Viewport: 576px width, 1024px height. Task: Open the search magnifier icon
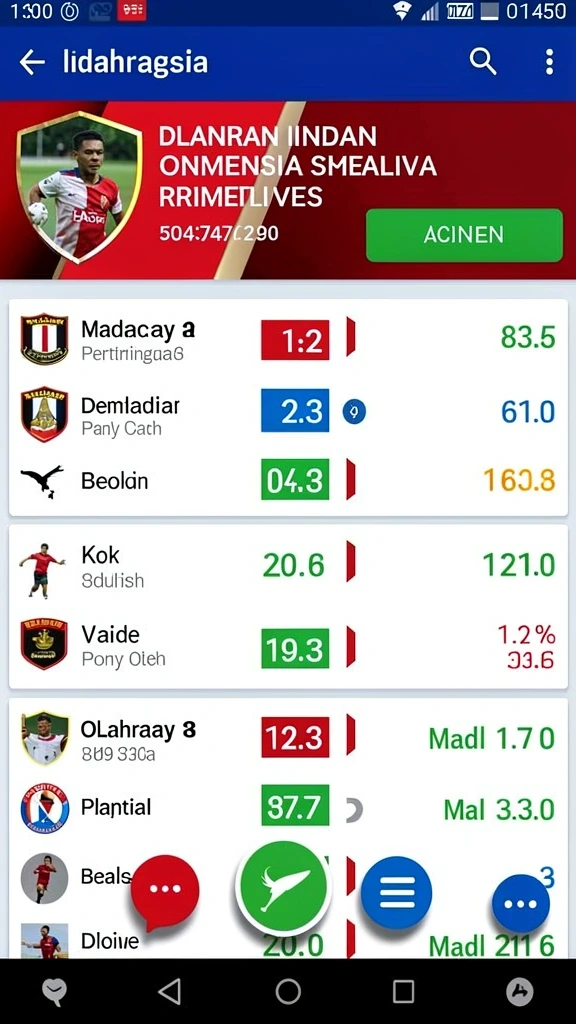(483, 62)
